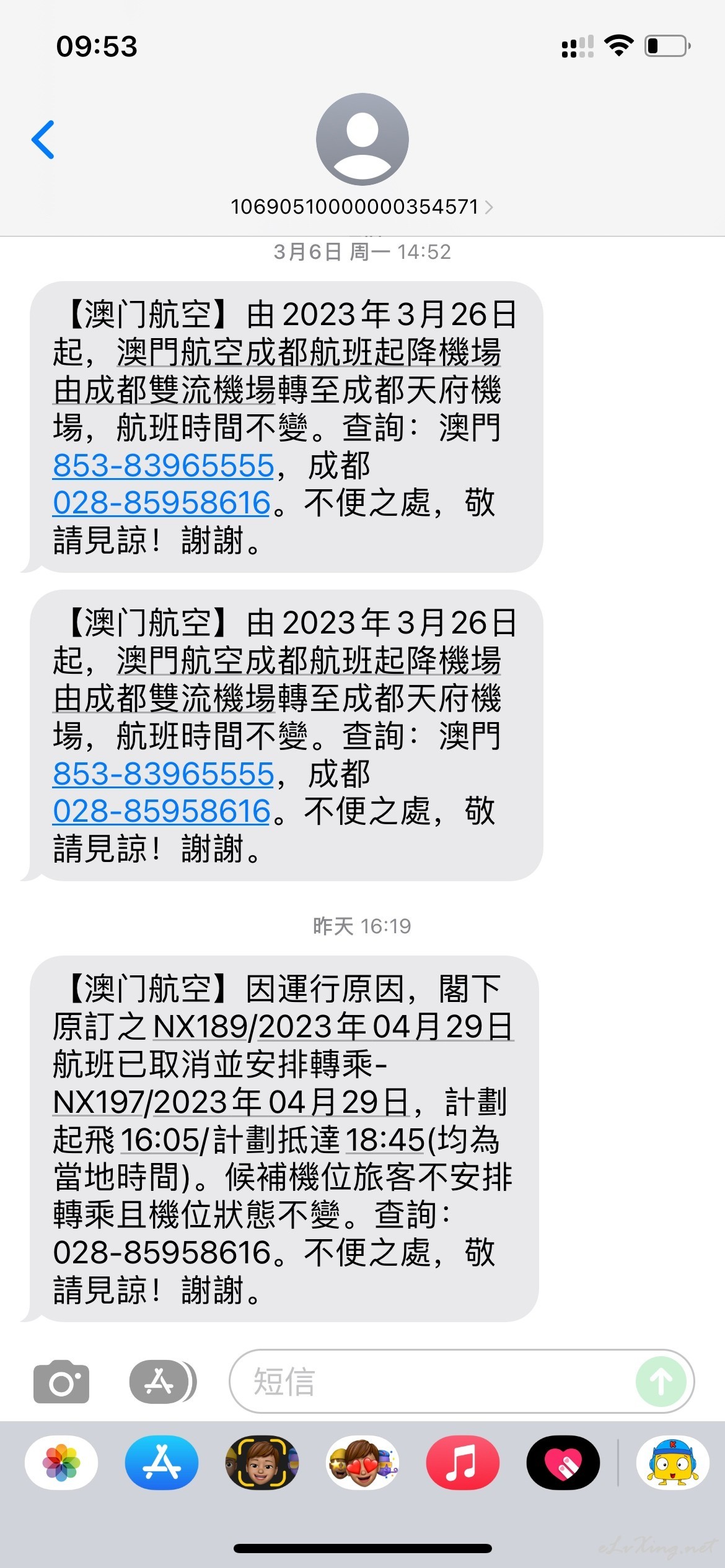Tap the underlined 18:45 arrival time

tap(385, 1139)
